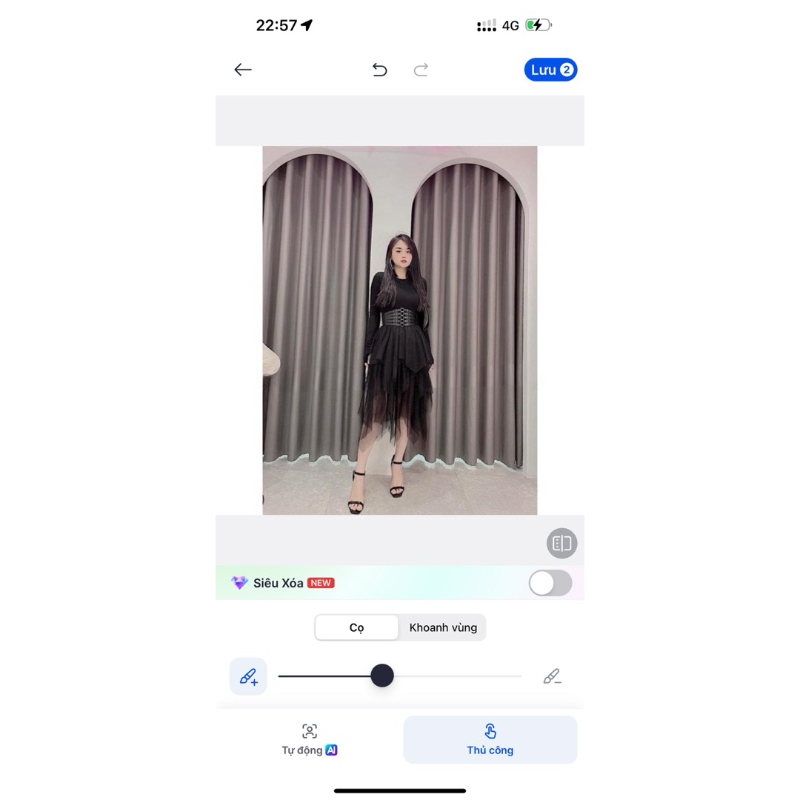800x800 pixels.
Task: Redo the undone edit
Action: click(x=421, y=70)
